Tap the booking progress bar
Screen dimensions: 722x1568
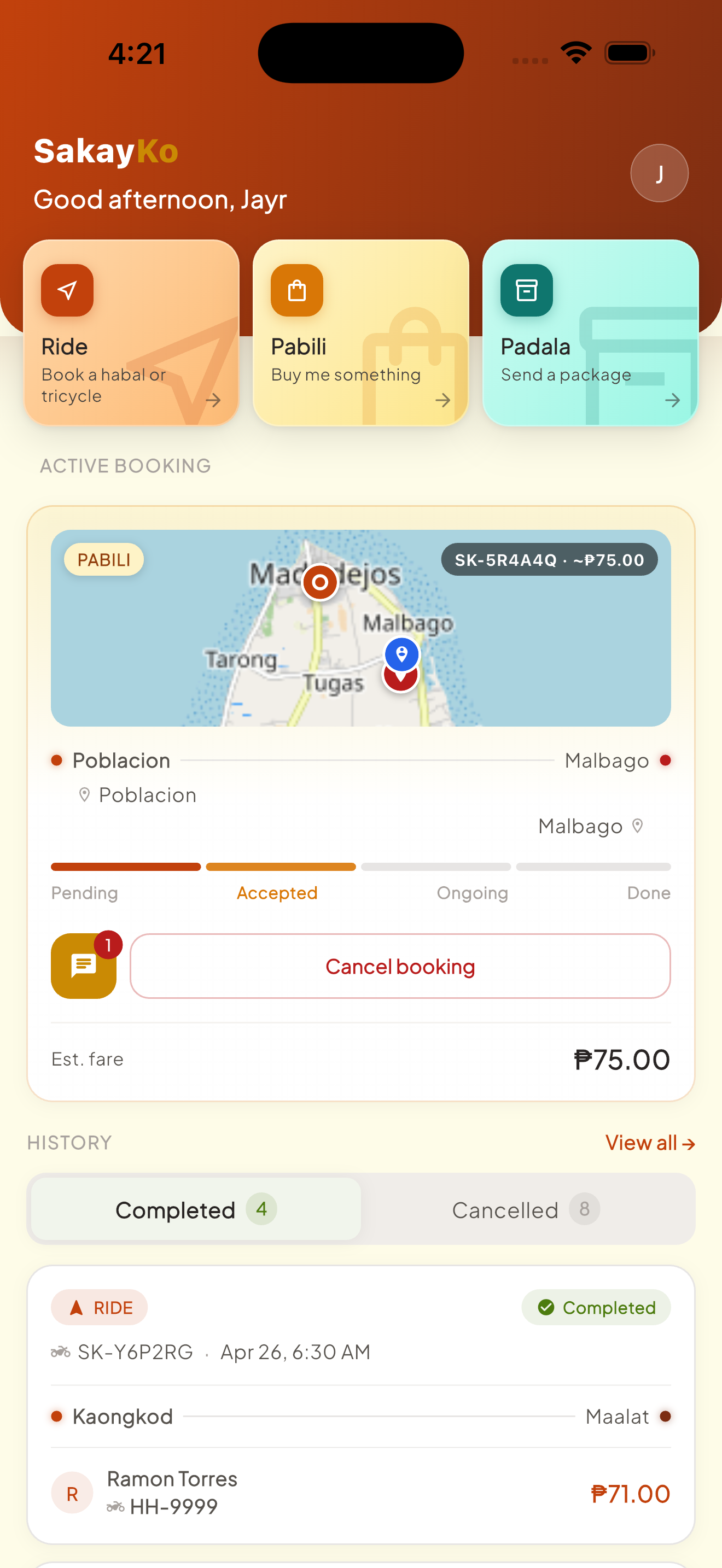click(361, 866)
